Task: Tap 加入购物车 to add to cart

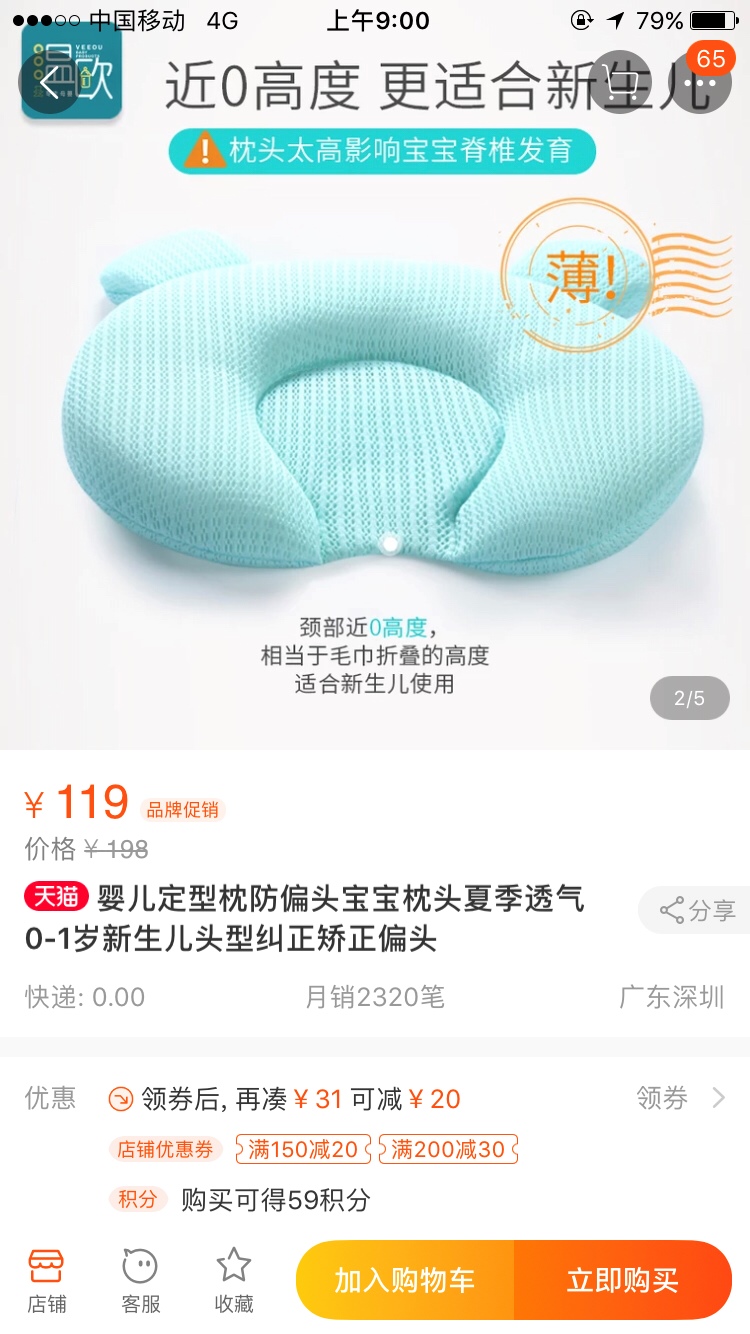Action: click(405, 1280)
